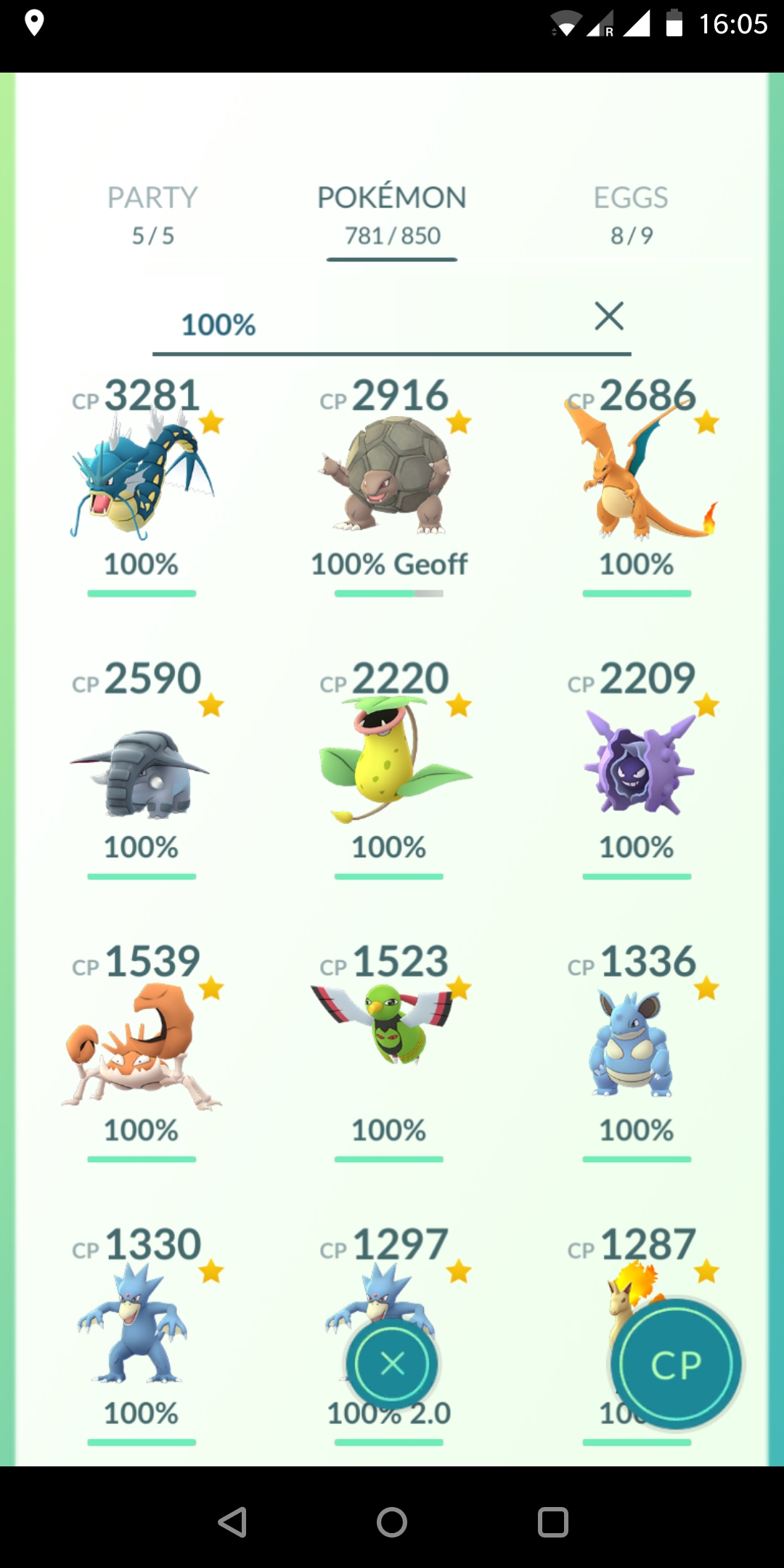Switch to the Eggs tab
The width and height of the screenshot is (784, 1568).
[x=631, y=215]
